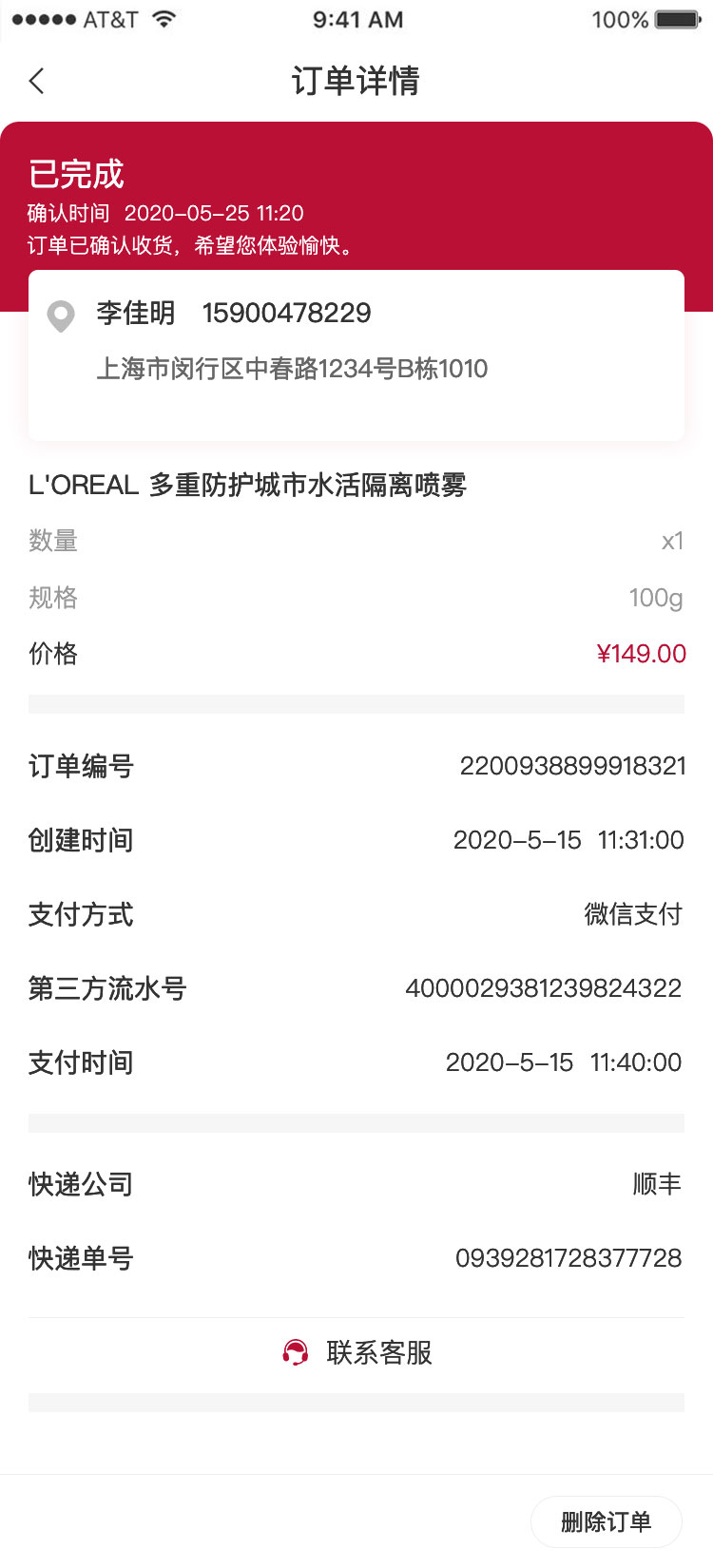Delete the order with 删除订单
713x1568 pixels.
606,1521
